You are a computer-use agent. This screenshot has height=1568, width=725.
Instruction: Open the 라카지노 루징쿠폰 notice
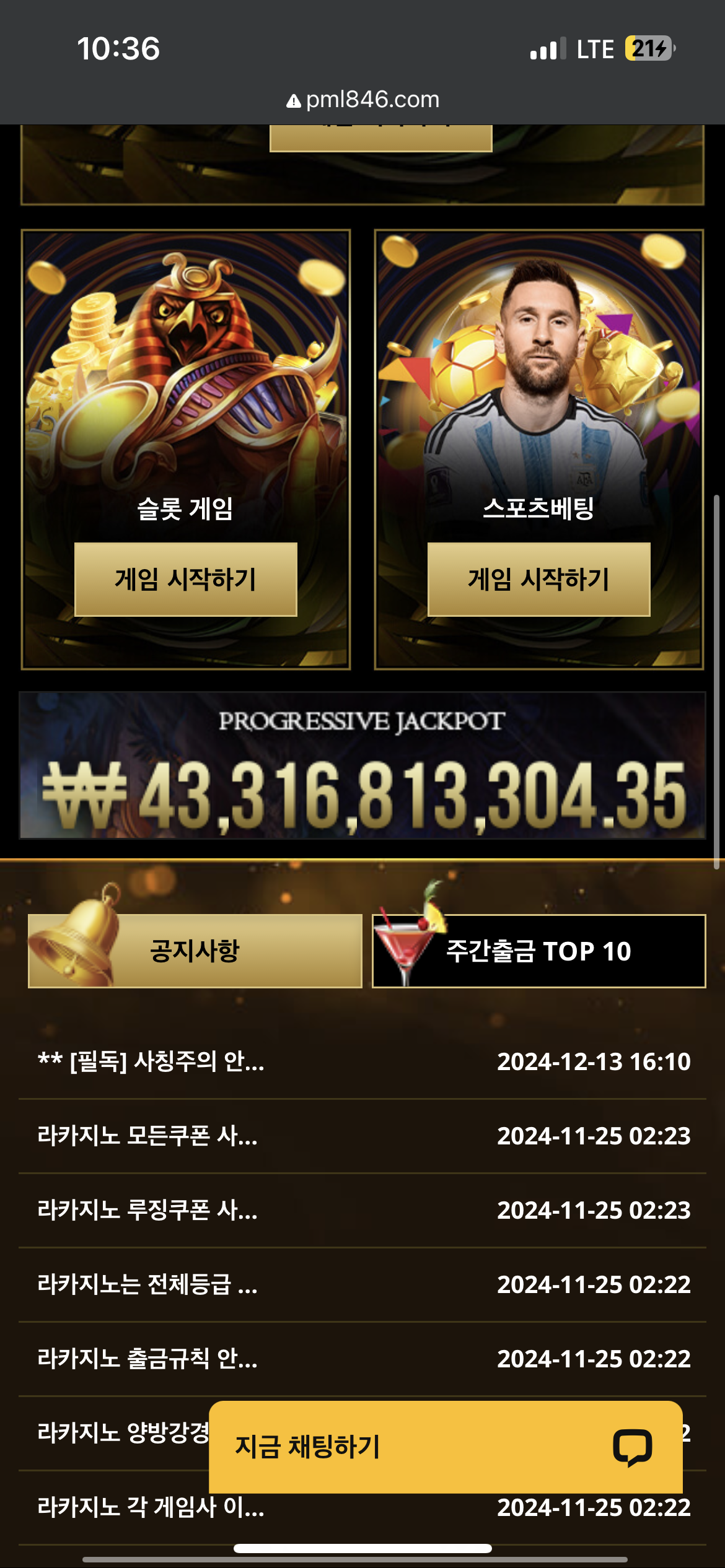click(362, 1211)
